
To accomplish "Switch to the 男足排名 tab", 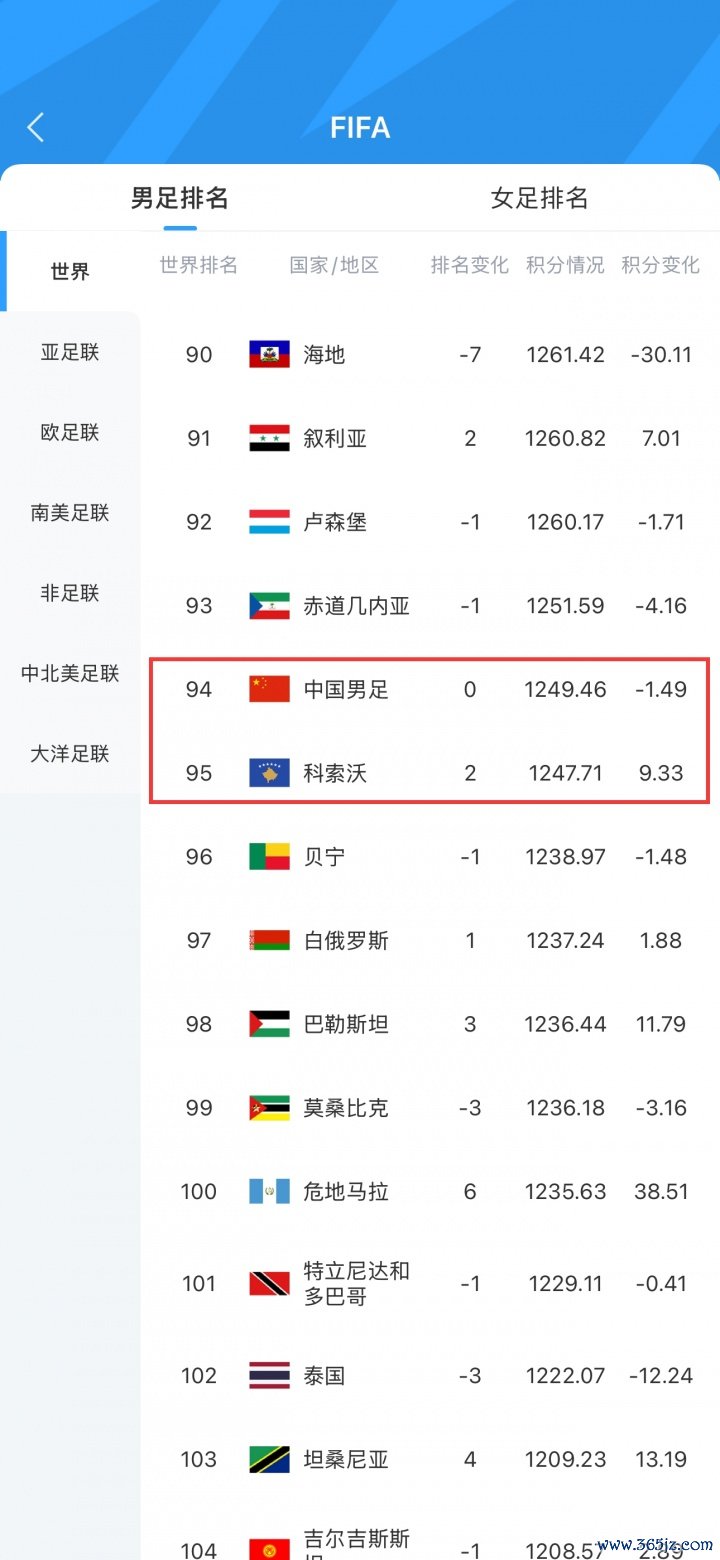I will (x=180, y=198).
